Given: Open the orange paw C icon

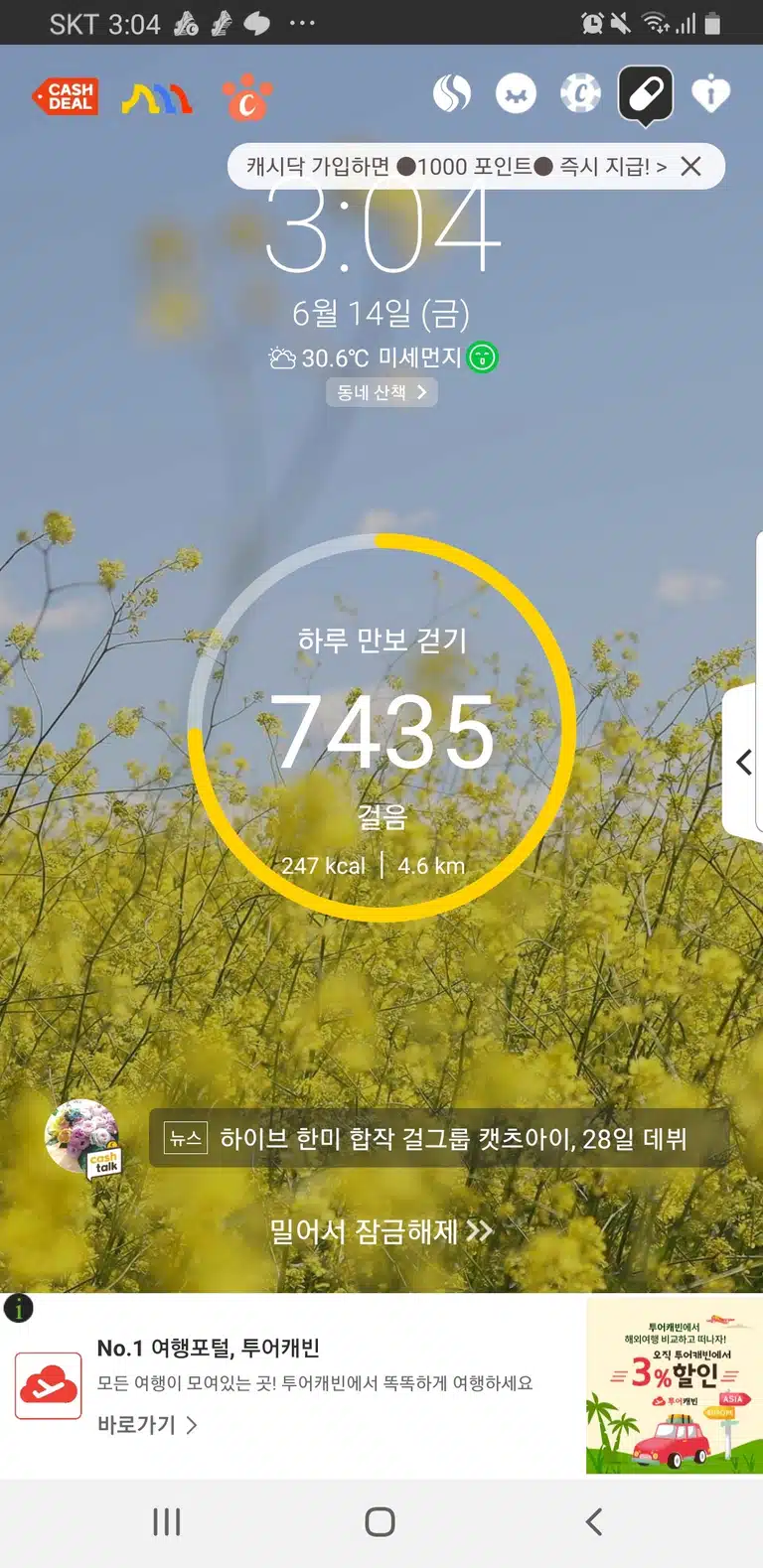Looking at the screenshot, I should 247,97.
